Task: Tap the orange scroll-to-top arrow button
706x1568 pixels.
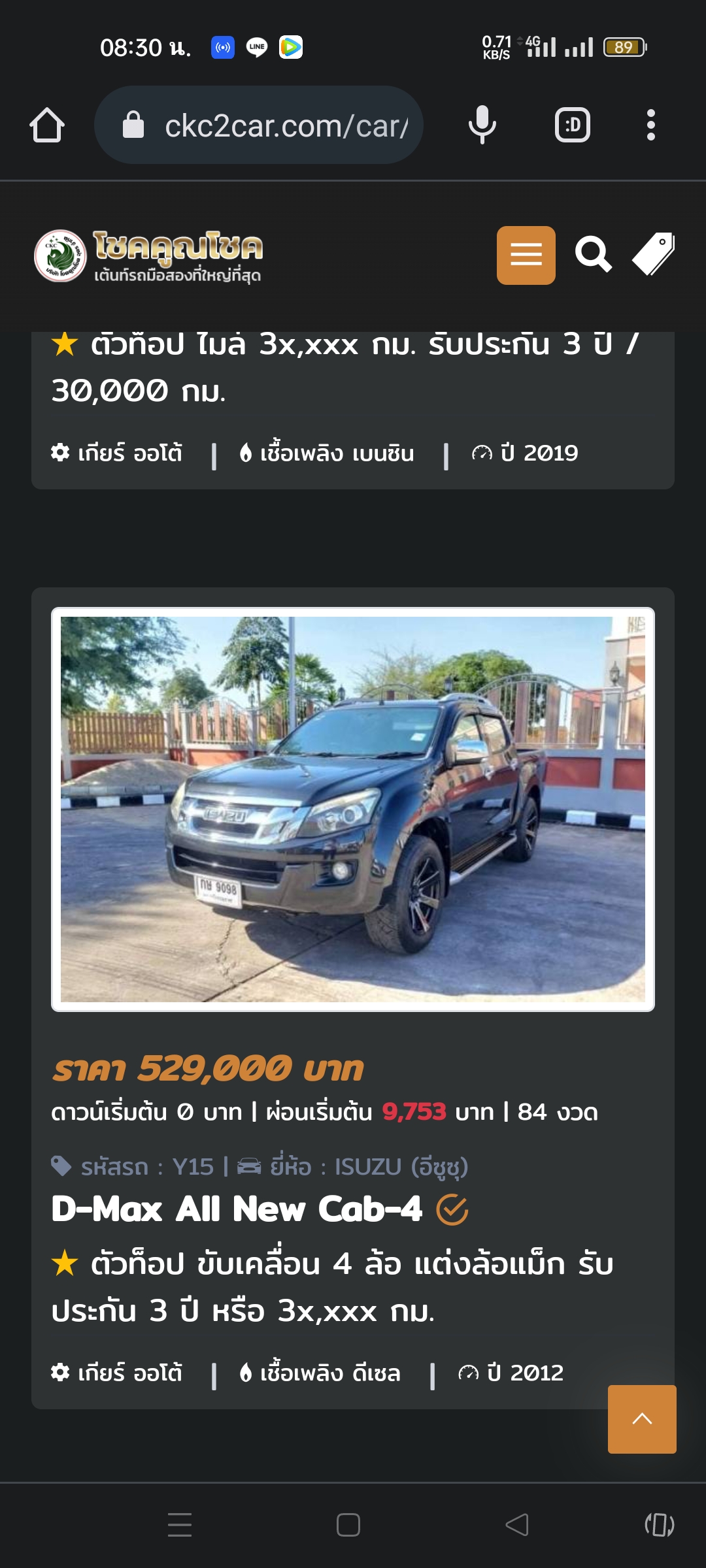Action: coord(642,1419)
